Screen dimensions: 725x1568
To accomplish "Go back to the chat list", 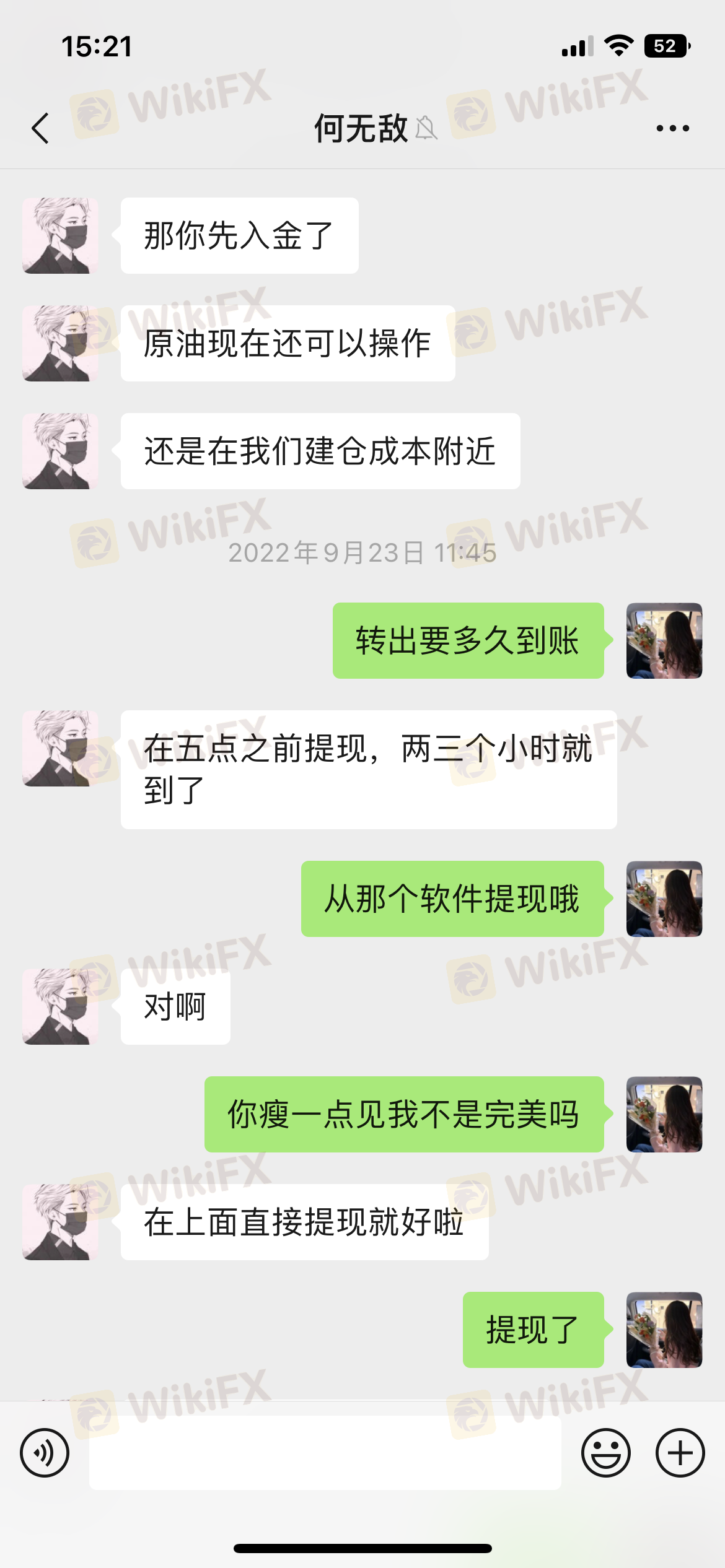I will tap(41, 128).
